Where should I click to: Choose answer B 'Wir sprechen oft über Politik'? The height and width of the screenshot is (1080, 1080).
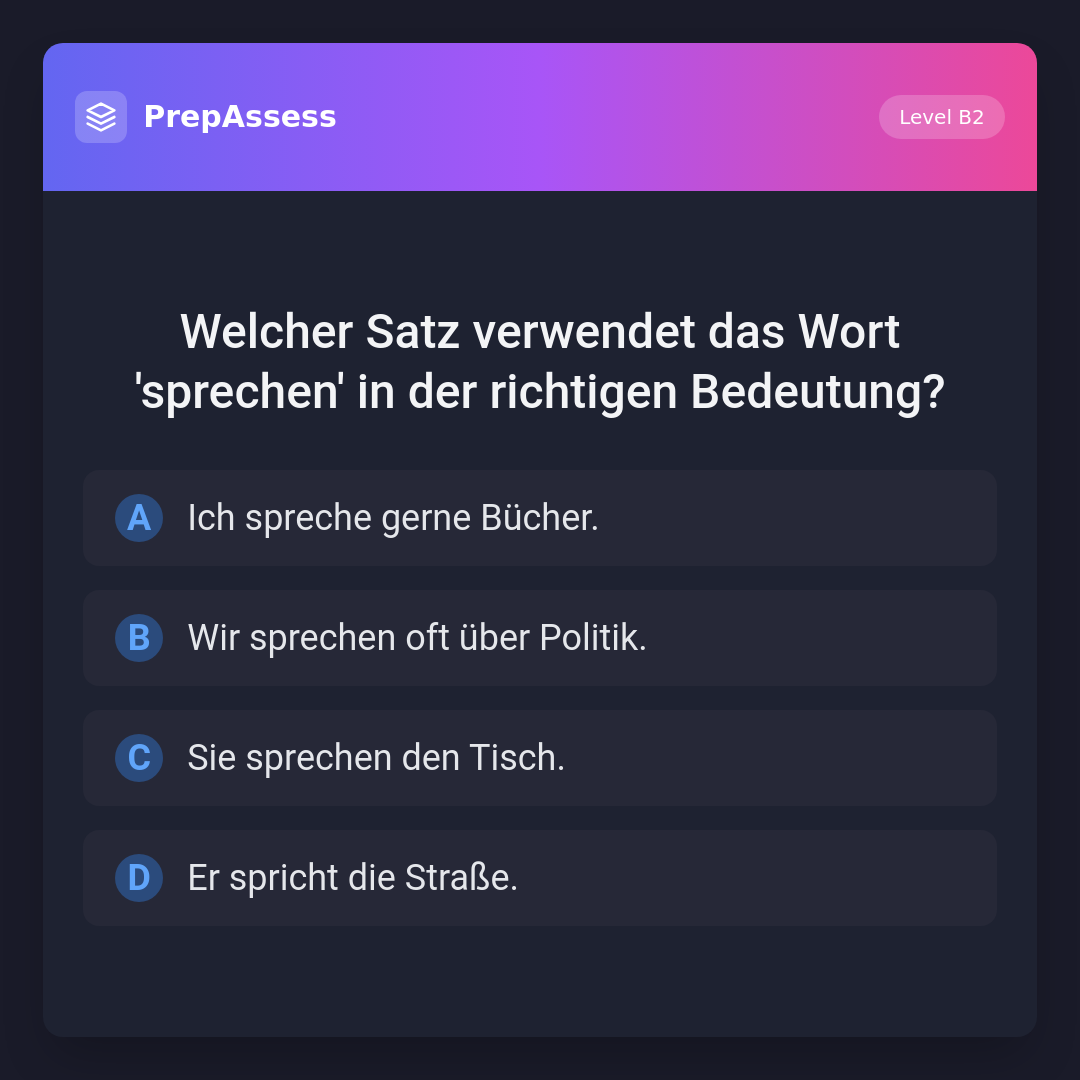tap(540, 638)
